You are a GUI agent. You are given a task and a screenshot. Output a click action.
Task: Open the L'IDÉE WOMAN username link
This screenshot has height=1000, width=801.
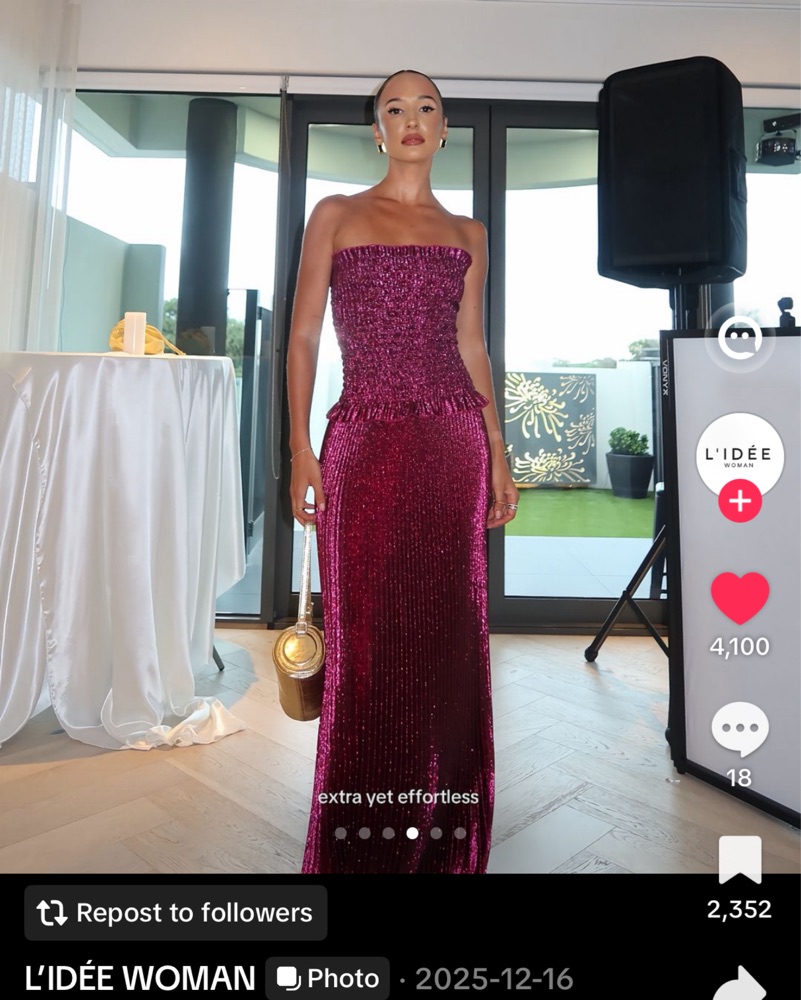(x=140, y=978)
